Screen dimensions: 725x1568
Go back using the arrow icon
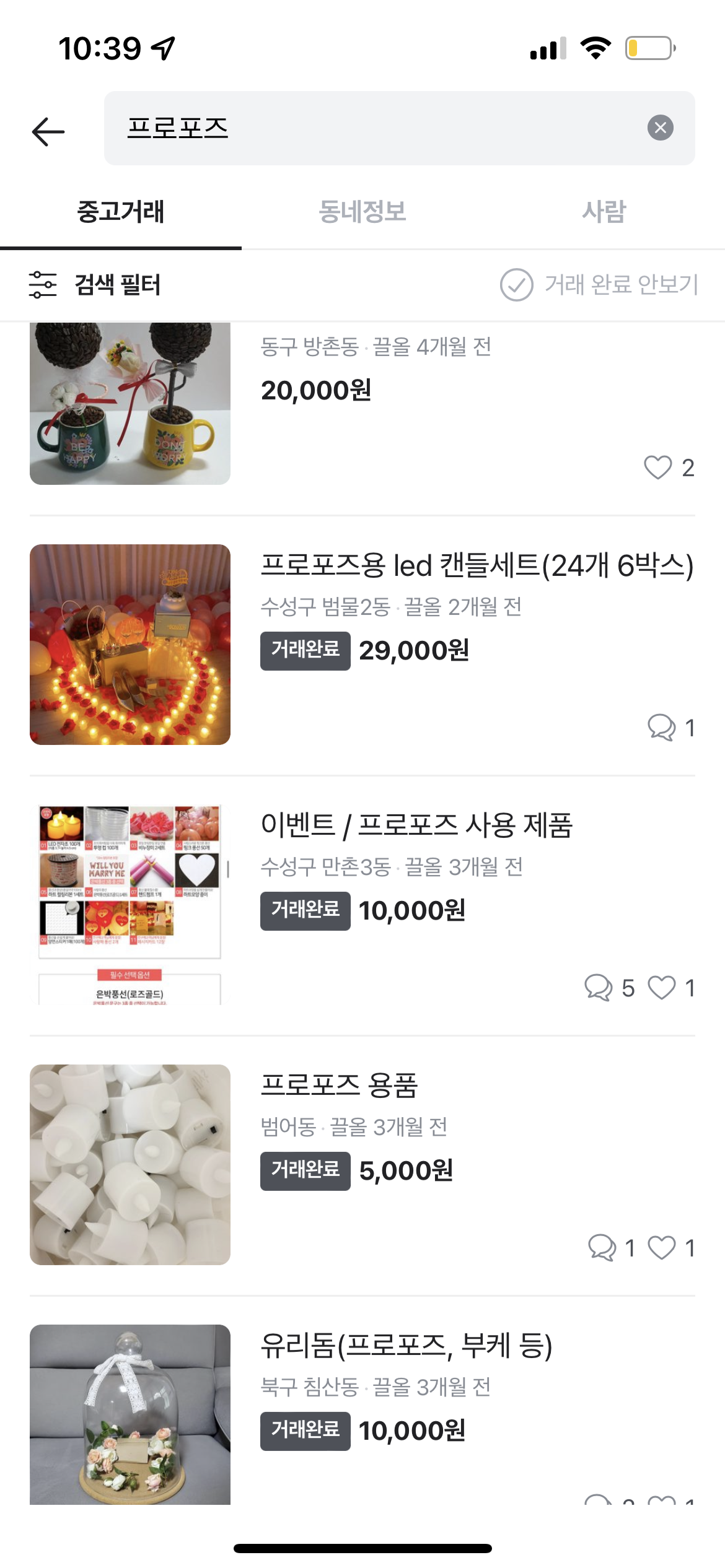[48, 131]
